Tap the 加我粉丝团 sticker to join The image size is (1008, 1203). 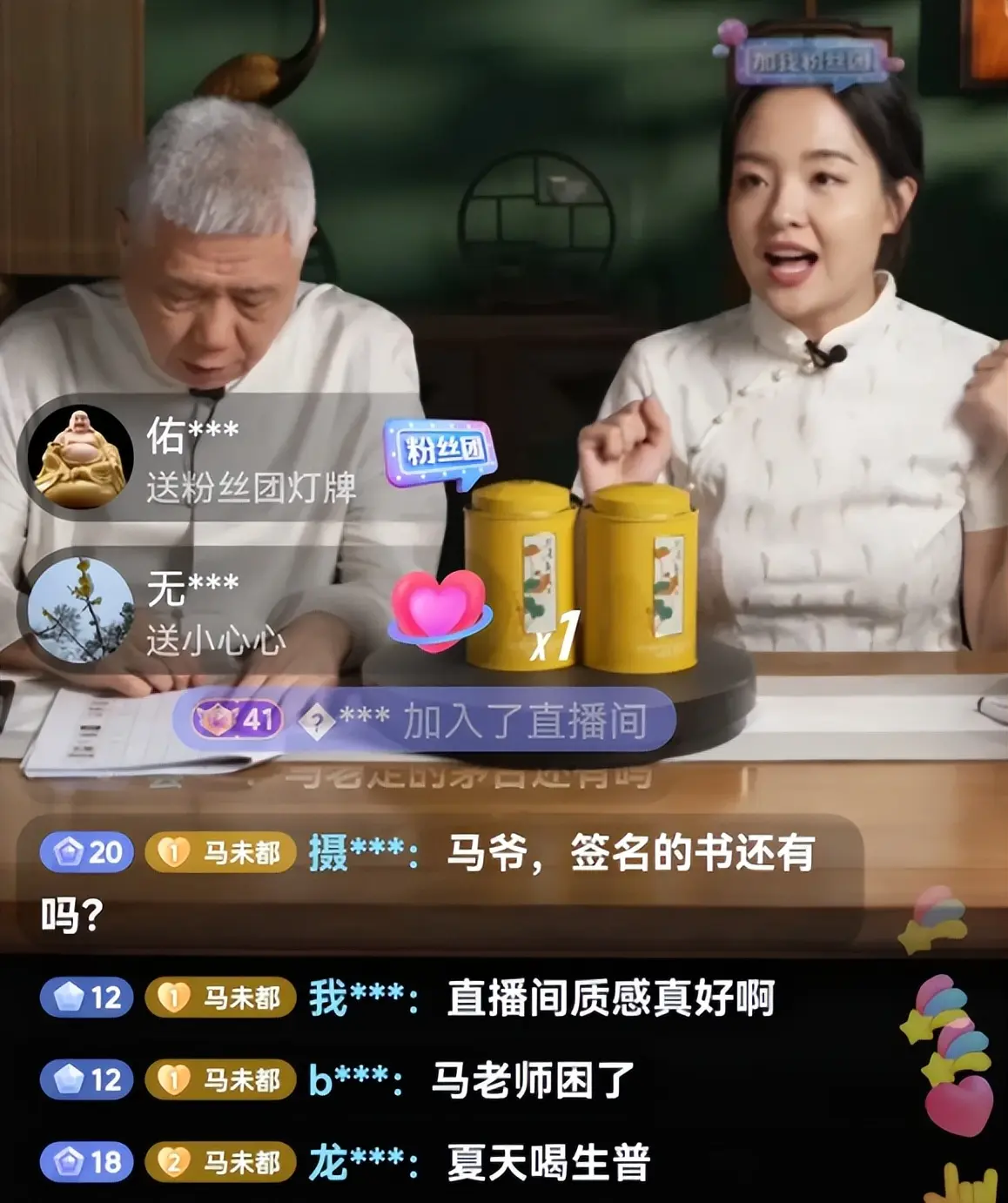tap(809, 61)
